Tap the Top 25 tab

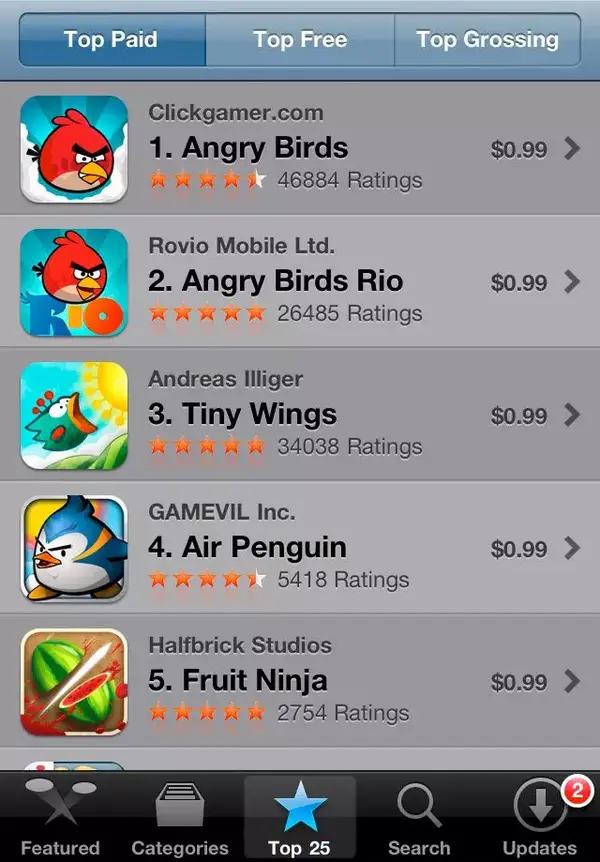(x=299, y=817)
